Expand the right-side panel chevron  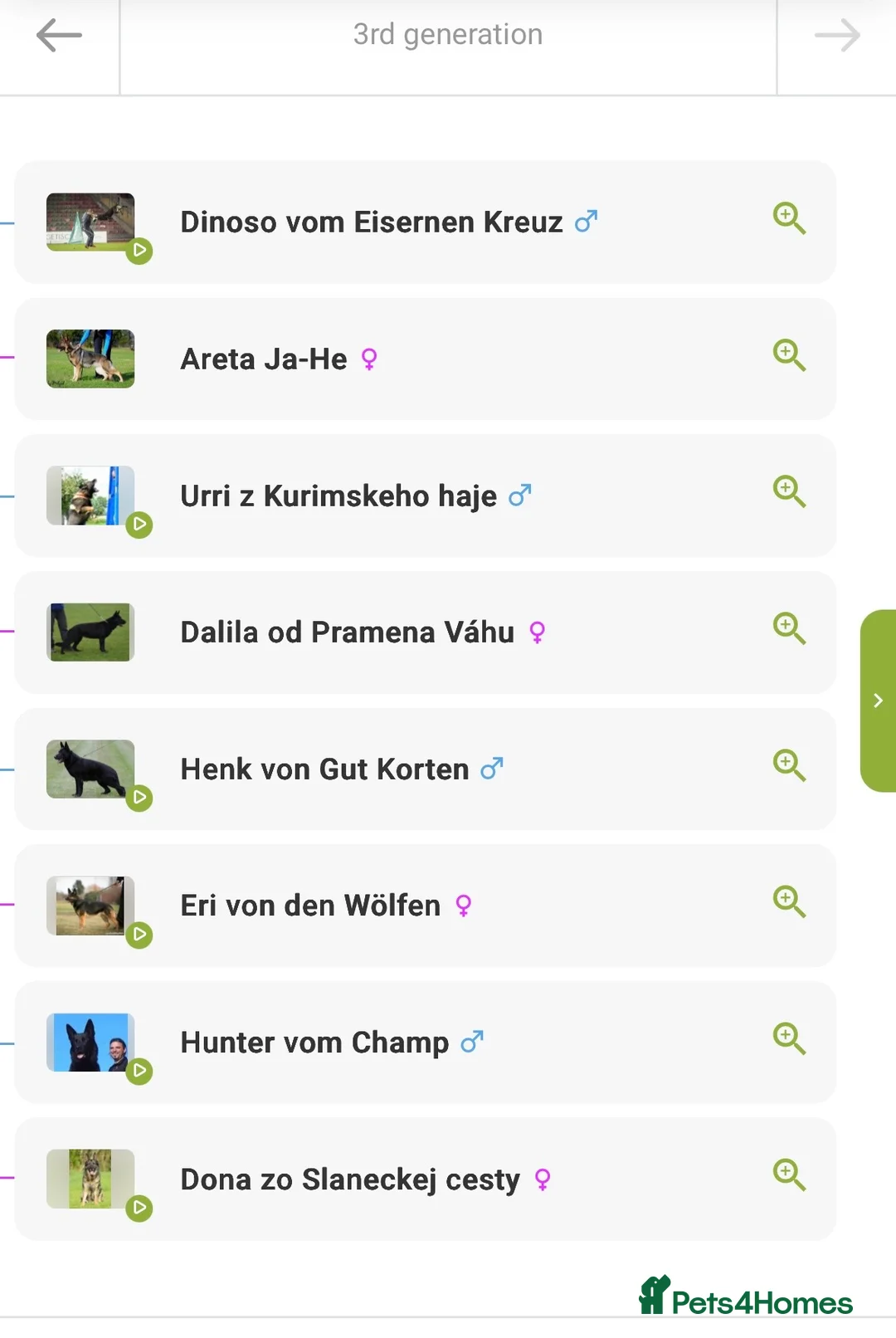pos(878,700)
